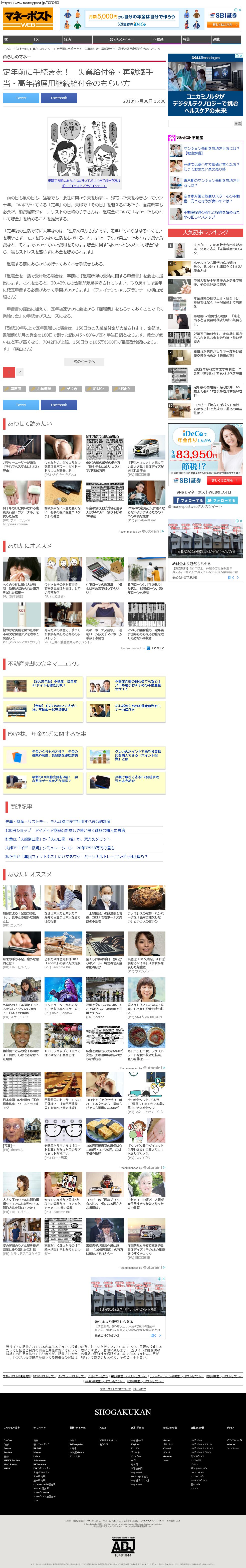Viewport: 246px width, 1568px height.
Task: Open the 100円ショップ アイディア商品 related link
Action: (x=65, y=830)
